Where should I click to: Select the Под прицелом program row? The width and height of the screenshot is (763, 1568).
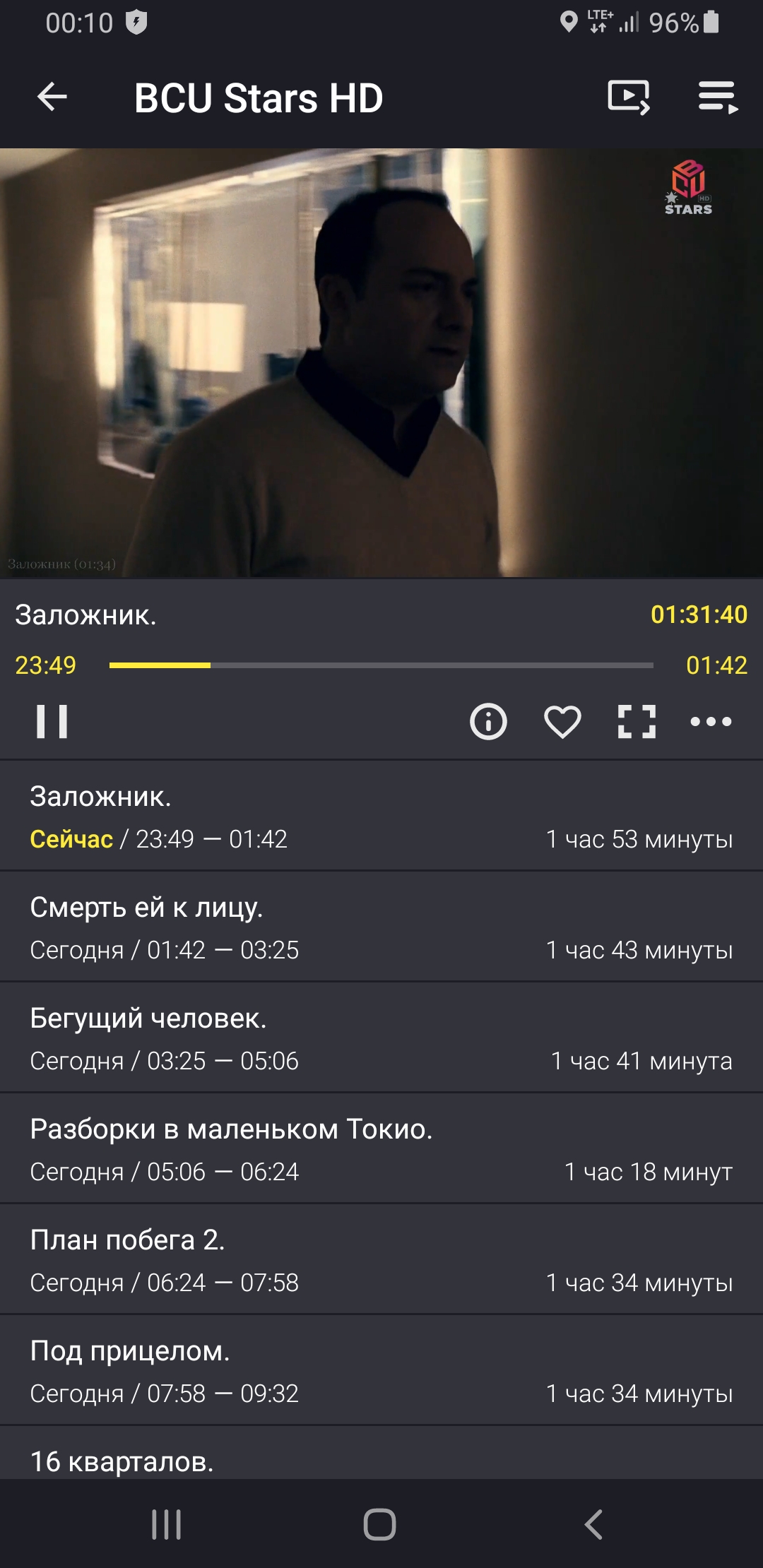click(381, 1371)
